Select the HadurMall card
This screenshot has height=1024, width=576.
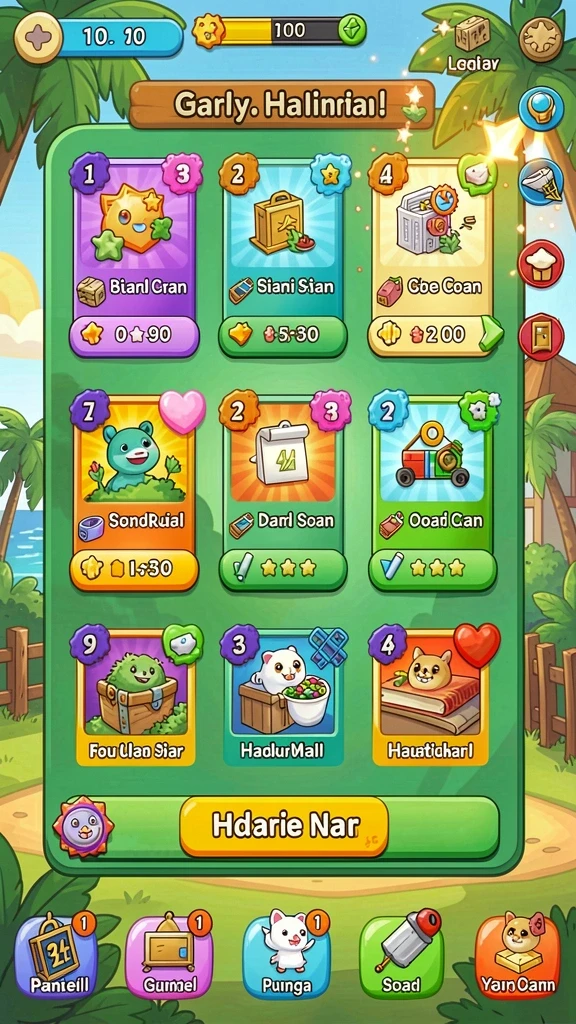coord(283,696)
